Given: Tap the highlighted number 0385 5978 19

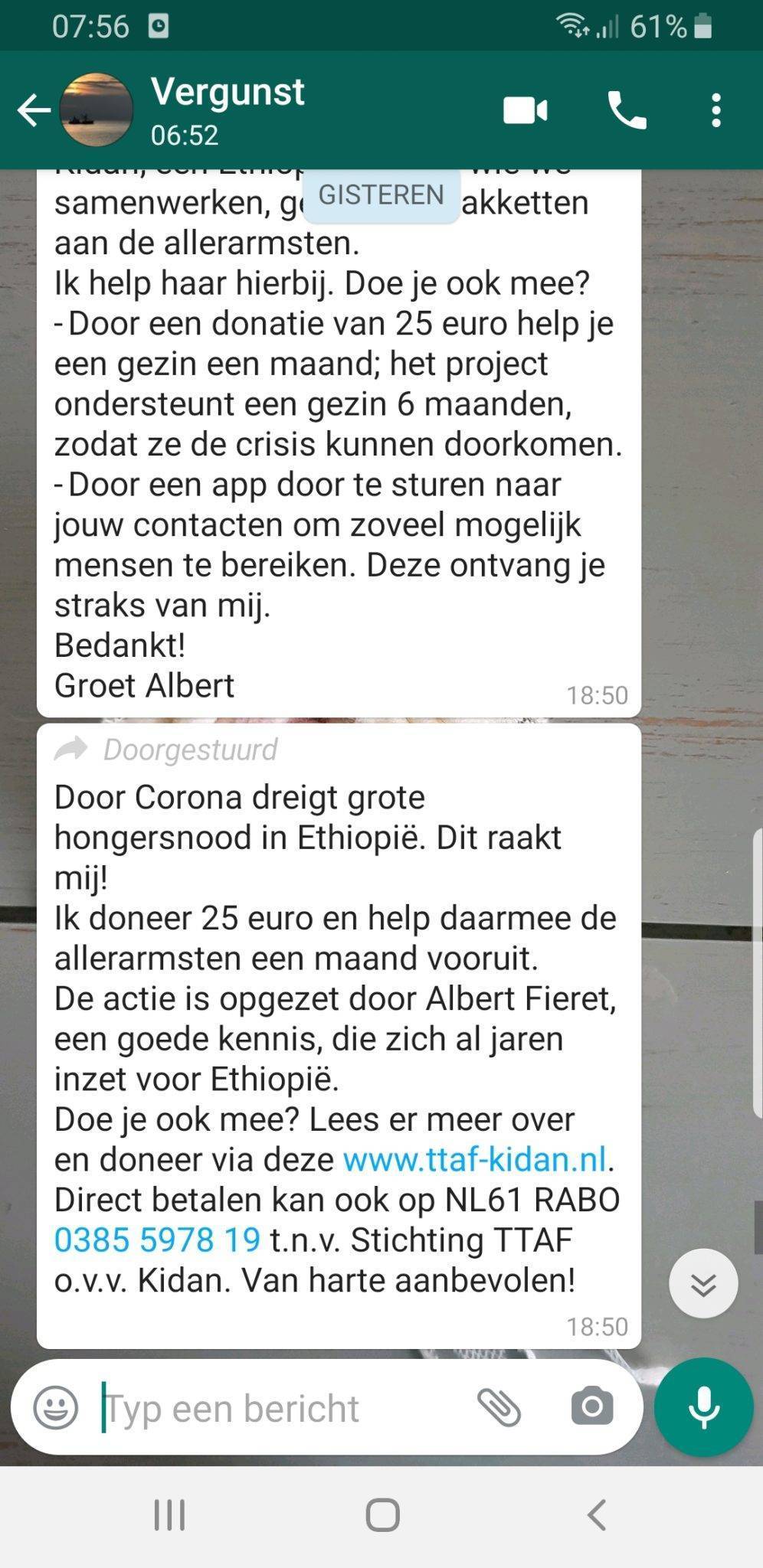Looking at the screenshot, I should [157, 1240].
